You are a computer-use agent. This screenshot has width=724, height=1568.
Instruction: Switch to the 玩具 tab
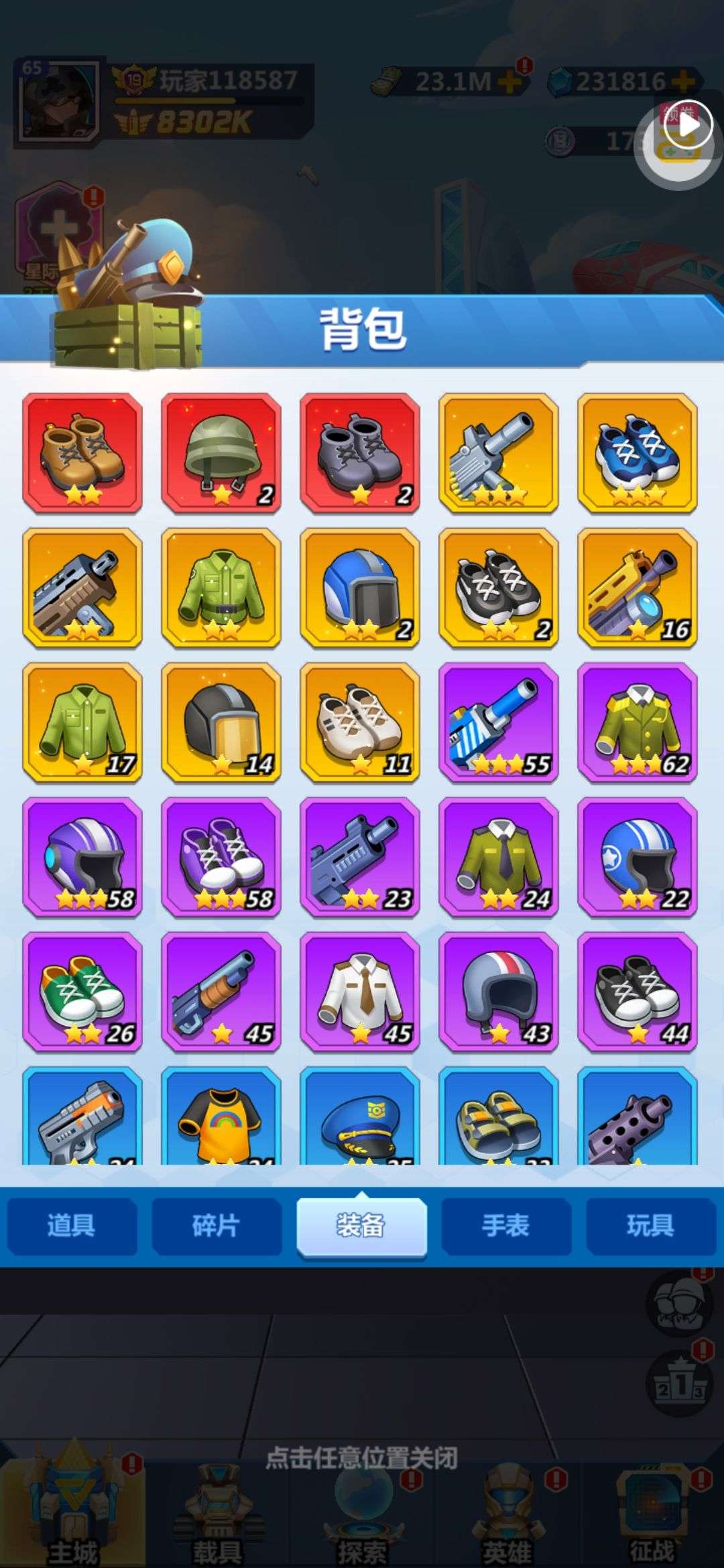tap(651, 1226)
